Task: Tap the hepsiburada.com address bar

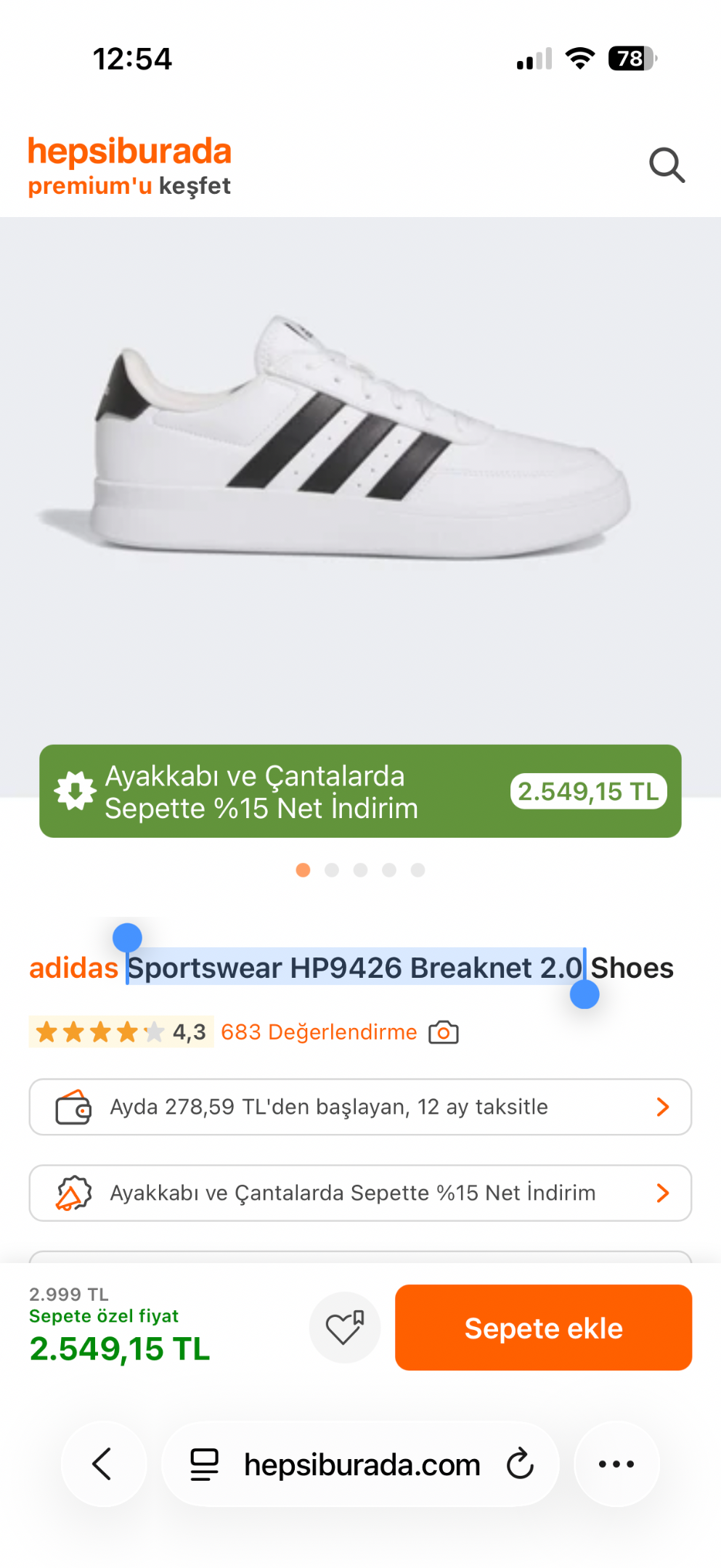Action: click(360, 1463)
